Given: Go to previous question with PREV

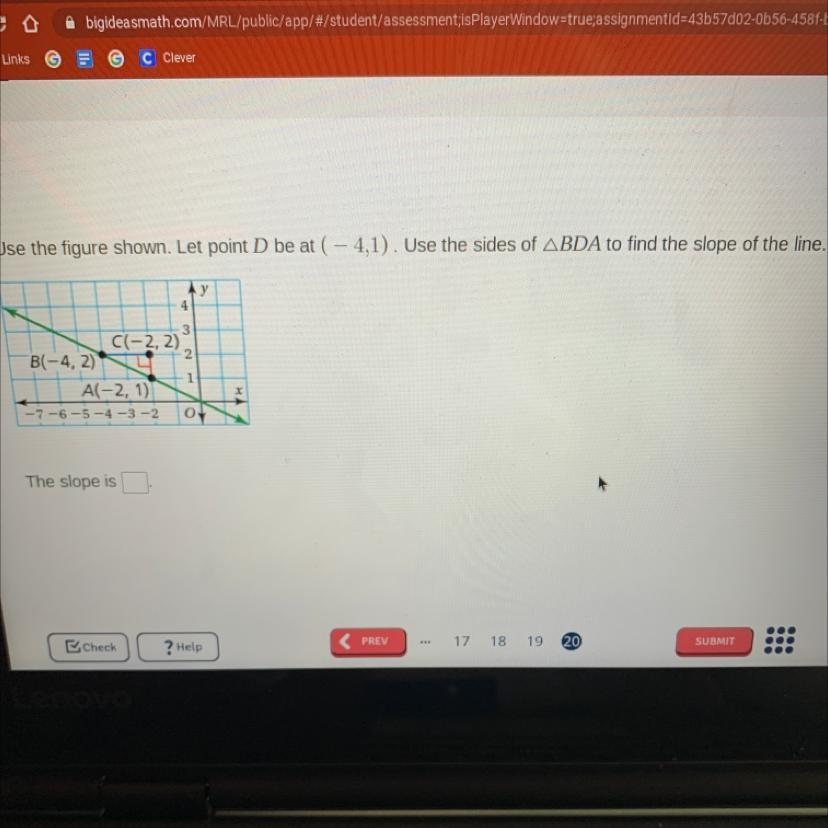Looking at the screenshot, I should 368,641.
